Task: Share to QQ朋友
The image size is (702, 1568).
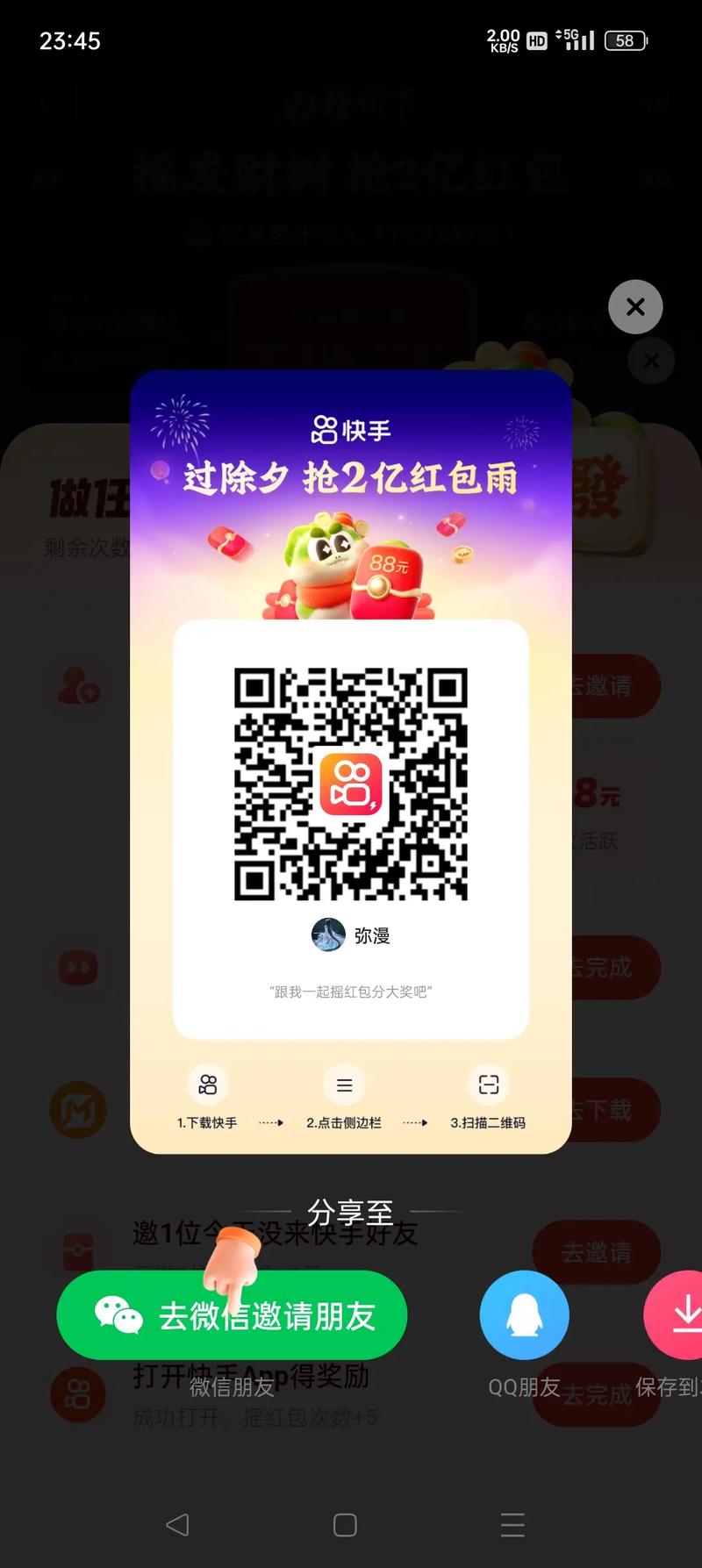Action: (x=524, y=1314)
